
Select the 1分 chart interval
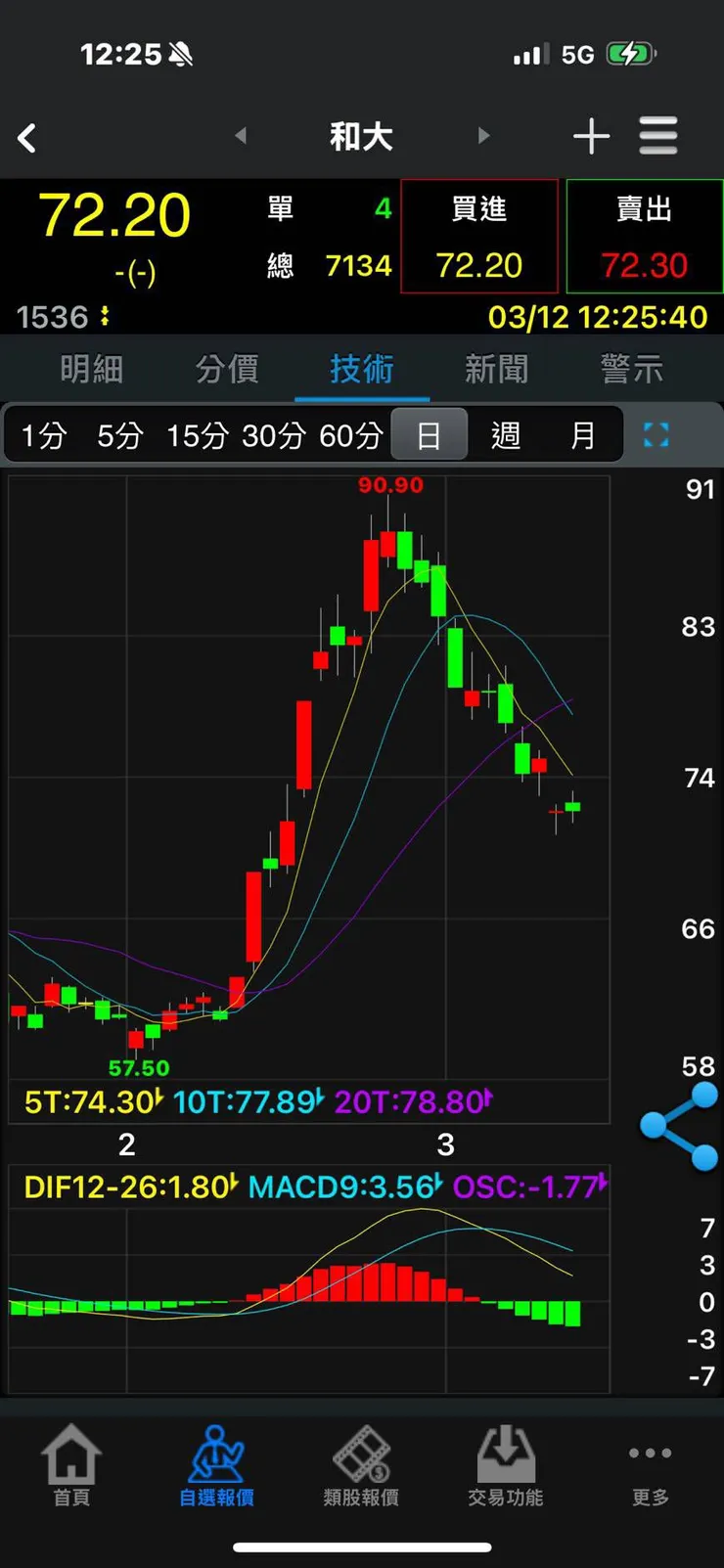[44, 435]
